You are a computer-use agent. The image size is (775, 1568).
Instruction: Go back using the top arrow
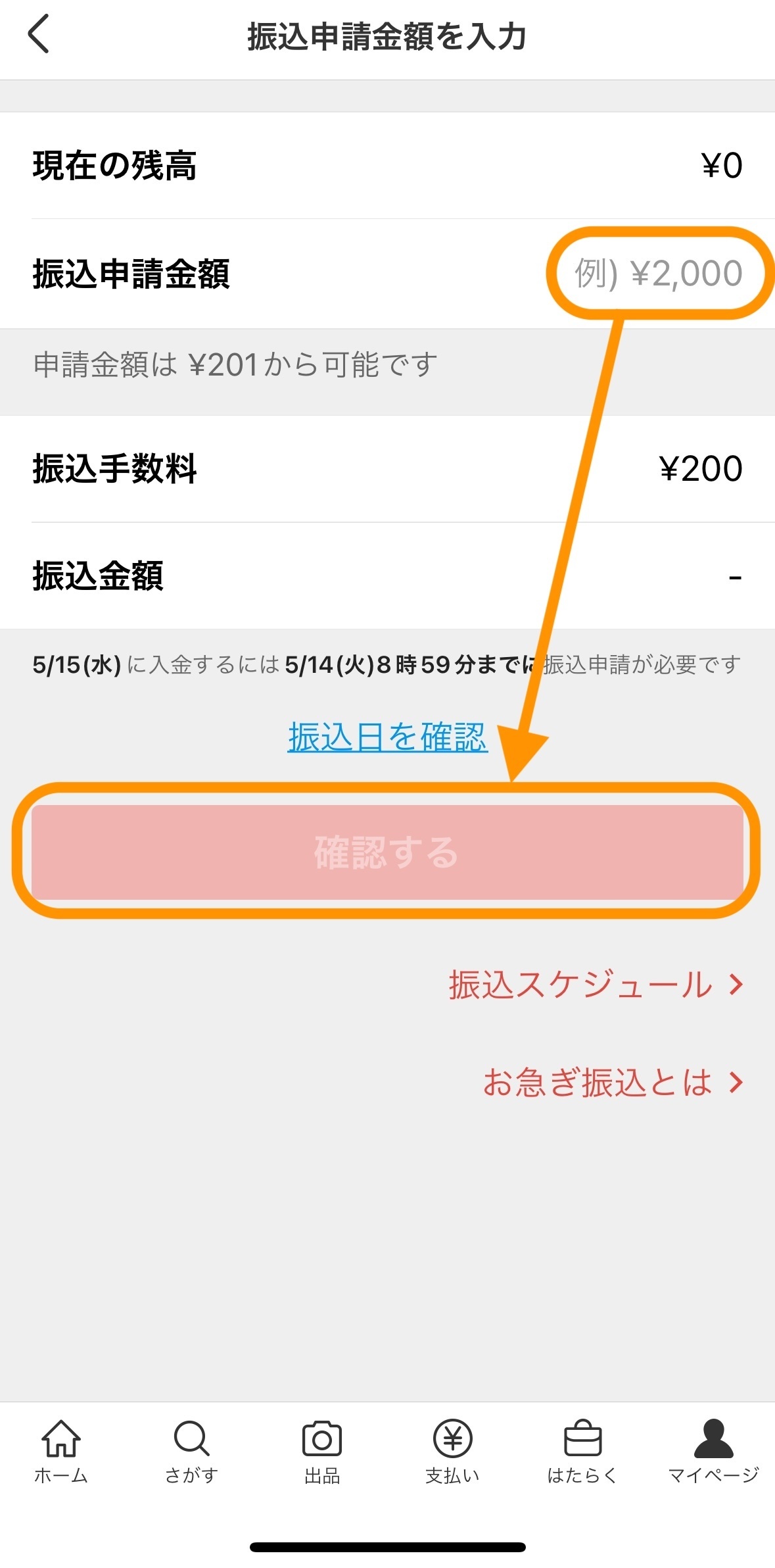pyautogui.click(x=39, y=35)
